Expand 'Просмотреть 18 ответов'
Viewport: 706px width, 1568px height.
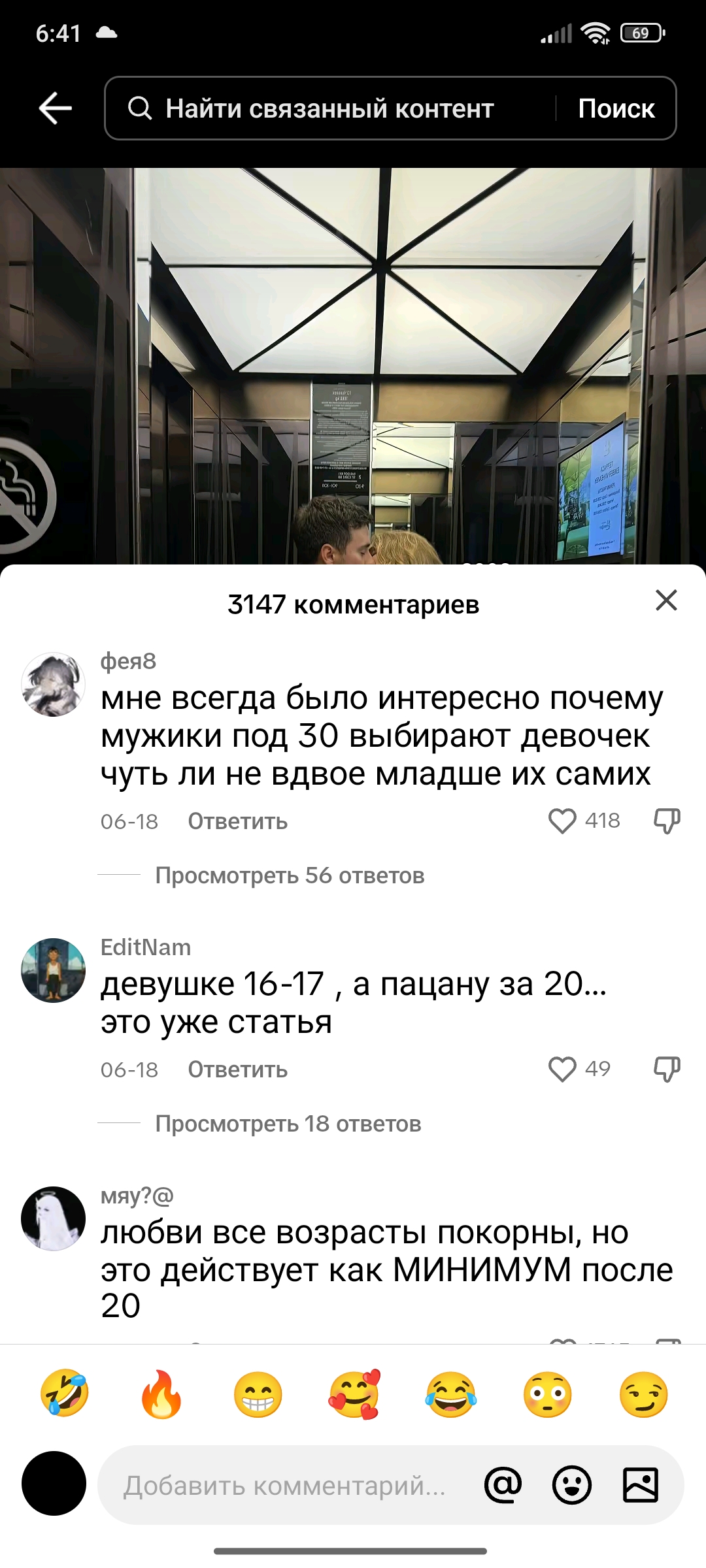coord(288,1124)
